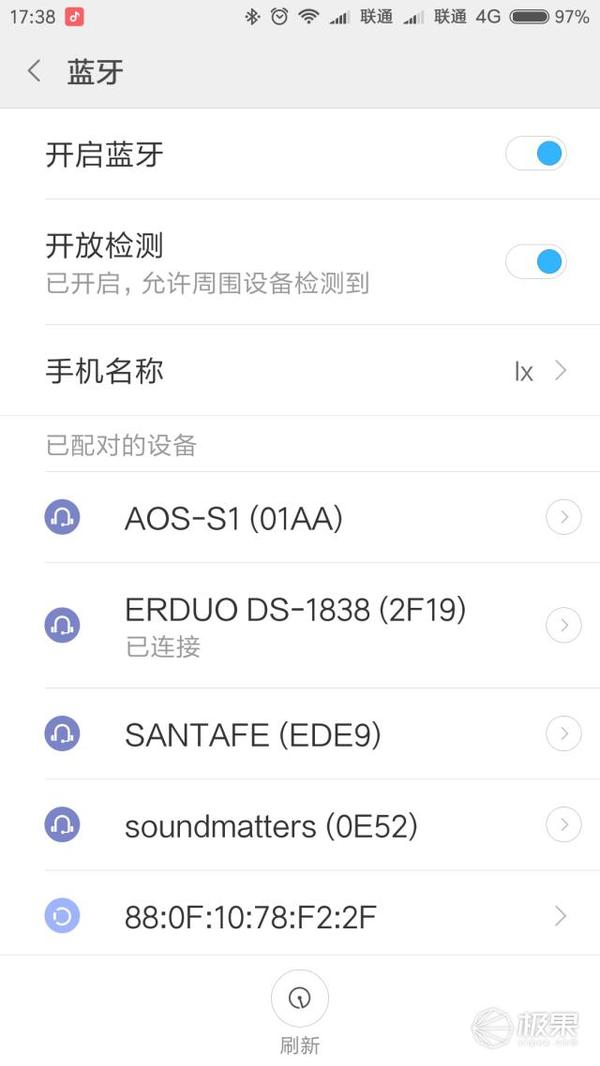Choose the soundmatters (0E52) device
The image size is (600, 1066).
[270, 826]
